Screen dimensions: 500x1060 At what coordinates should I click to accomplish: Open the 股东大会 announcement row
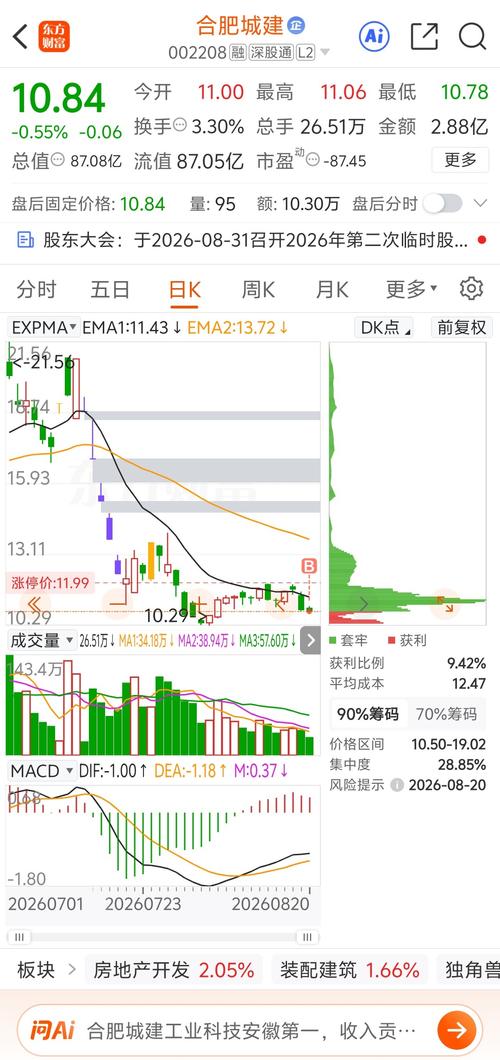pos(250,239)
